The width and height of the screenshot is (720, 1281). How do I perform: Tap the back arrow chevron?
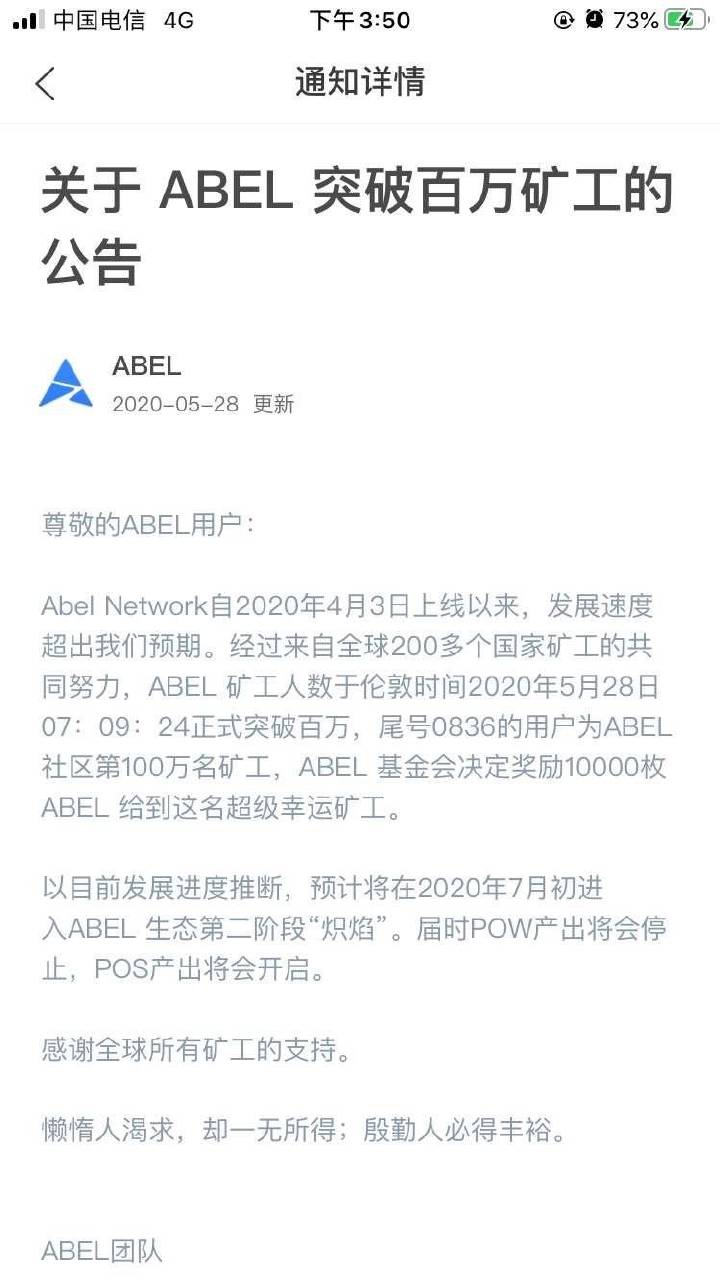pyautogui.click(x=44, y=84)
